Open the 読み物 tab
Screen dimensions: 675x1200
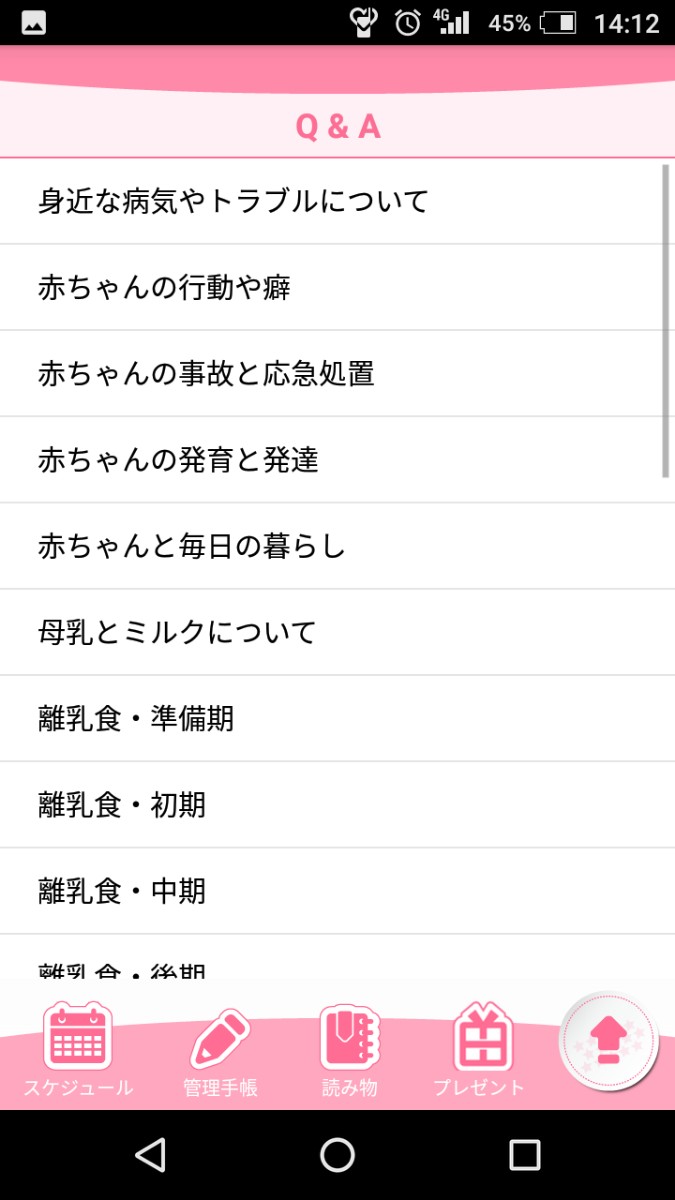(x=349, y=1050)
